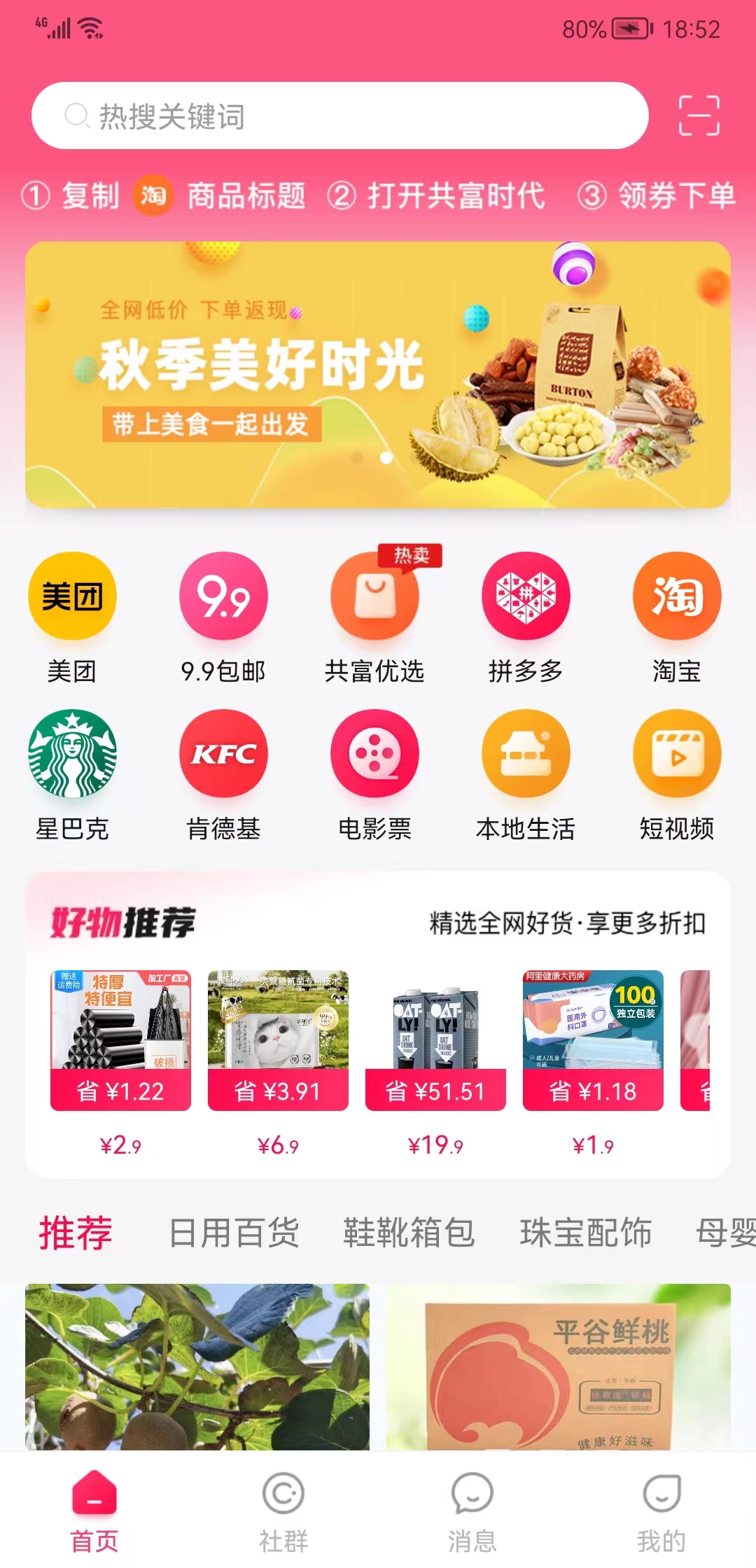Open the 珠宝配饰 tab

586,1233
